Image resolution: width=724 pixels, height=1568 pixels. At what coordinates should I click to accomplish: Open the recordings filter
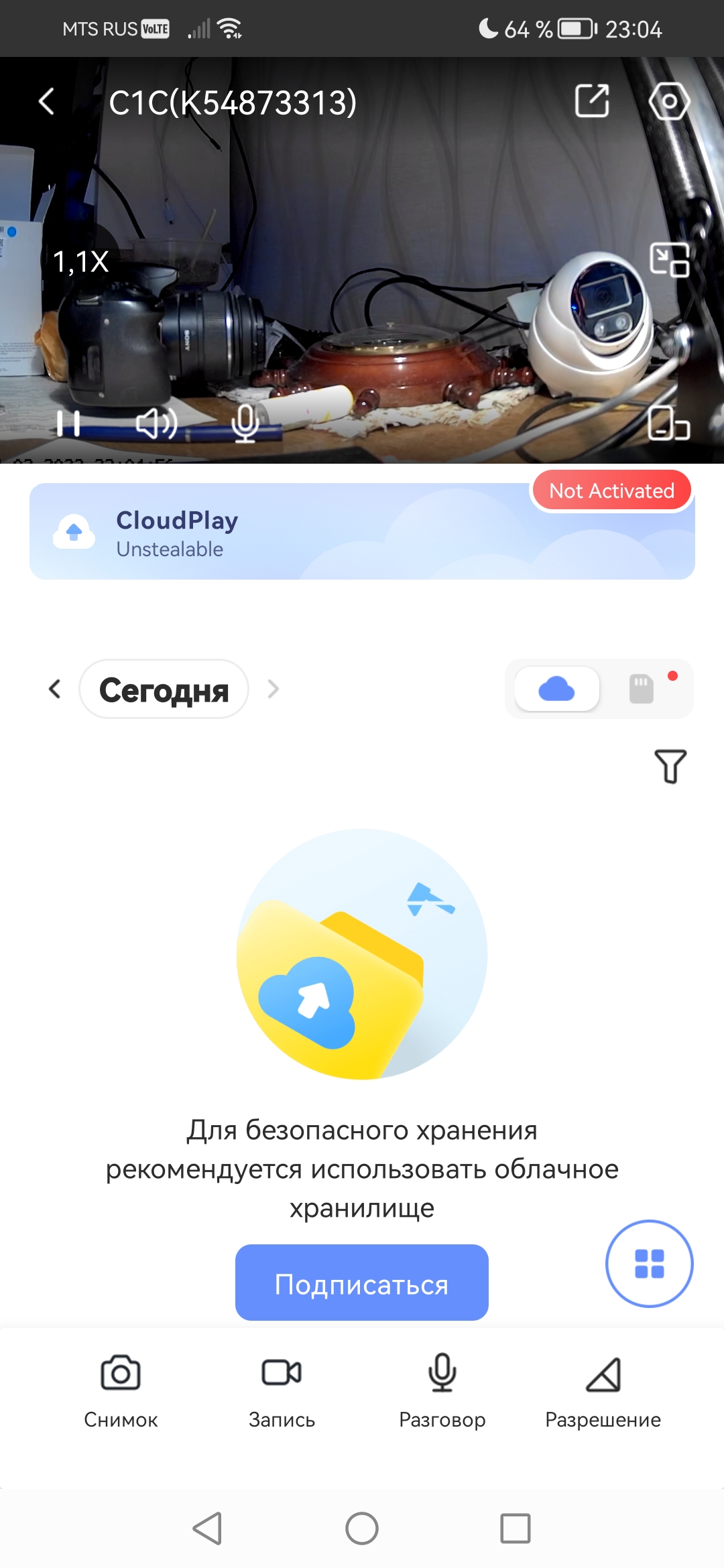(670, 766)
